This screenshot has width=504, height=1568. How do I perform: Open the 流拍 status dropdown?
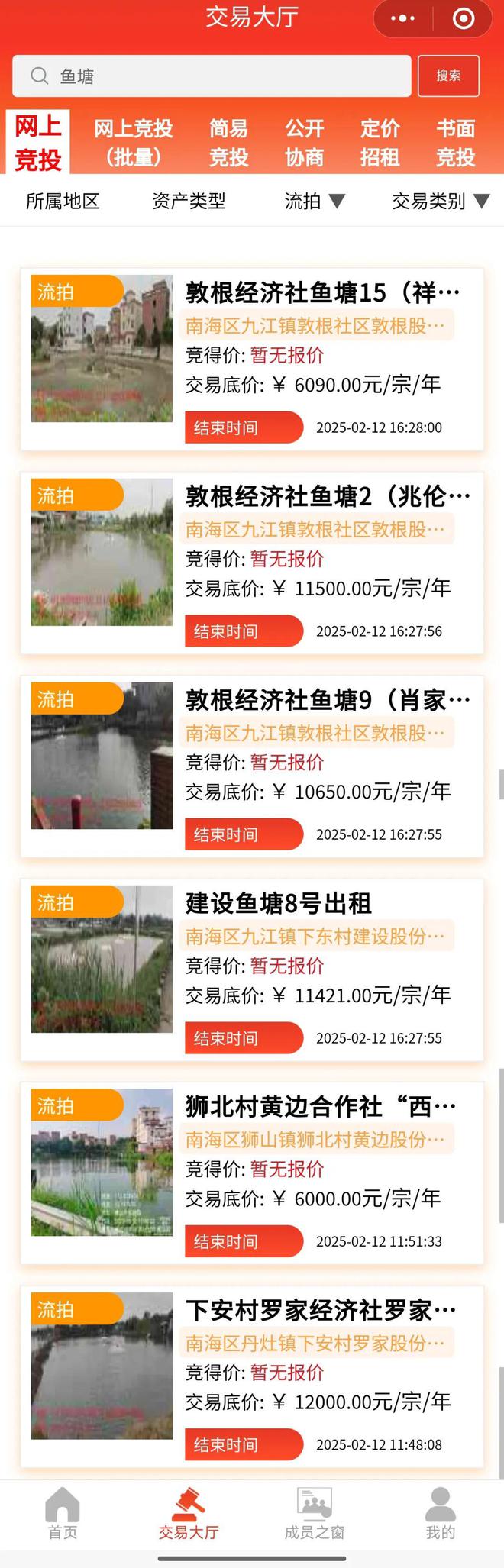click(x=315, y=201)
